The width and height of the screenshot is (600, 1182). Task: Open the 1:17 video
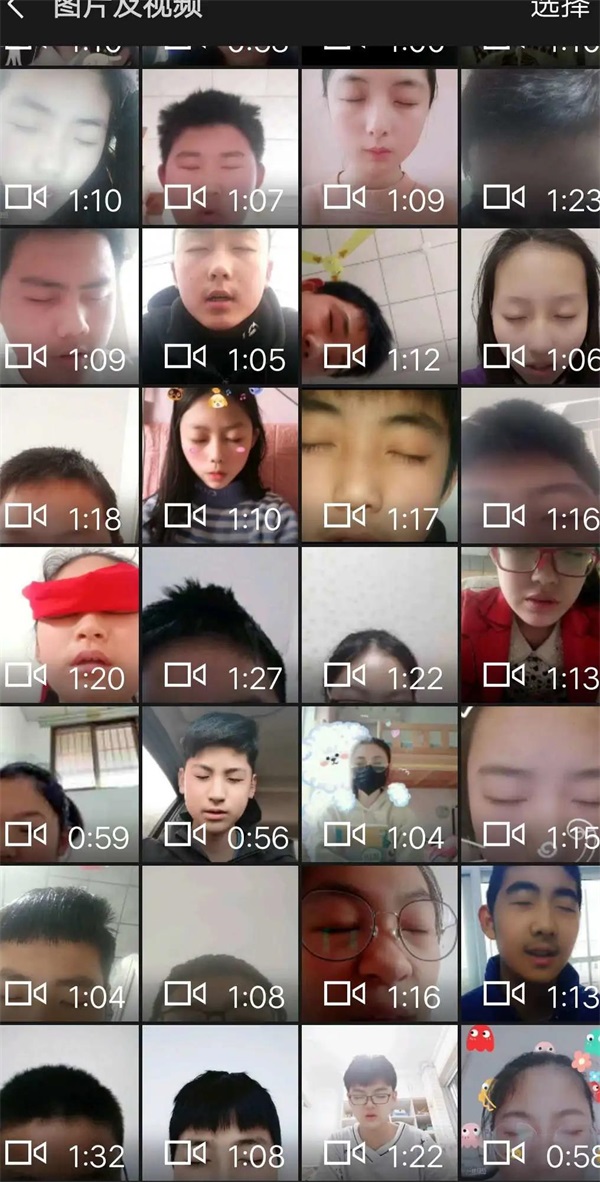click(x=380, y=466)
